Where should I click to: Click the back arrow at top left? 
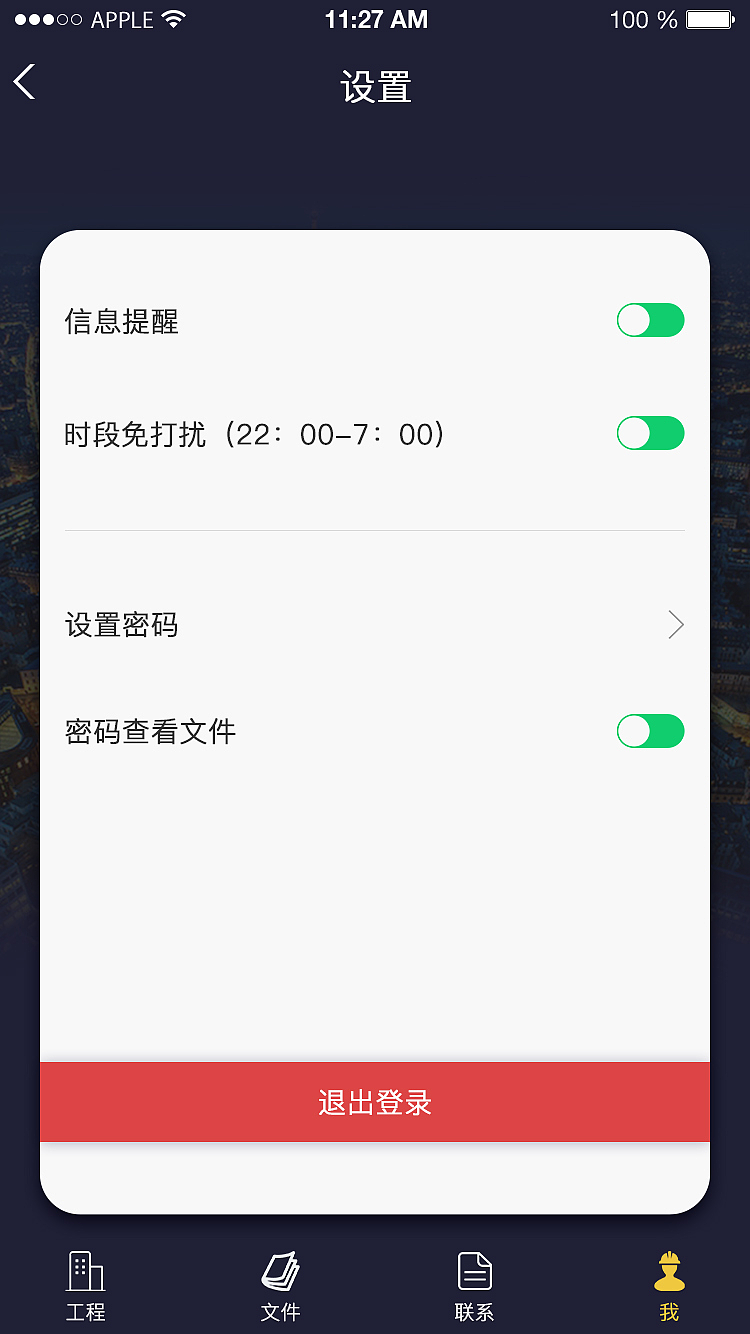pyautogui.click(x=24, y=81)
